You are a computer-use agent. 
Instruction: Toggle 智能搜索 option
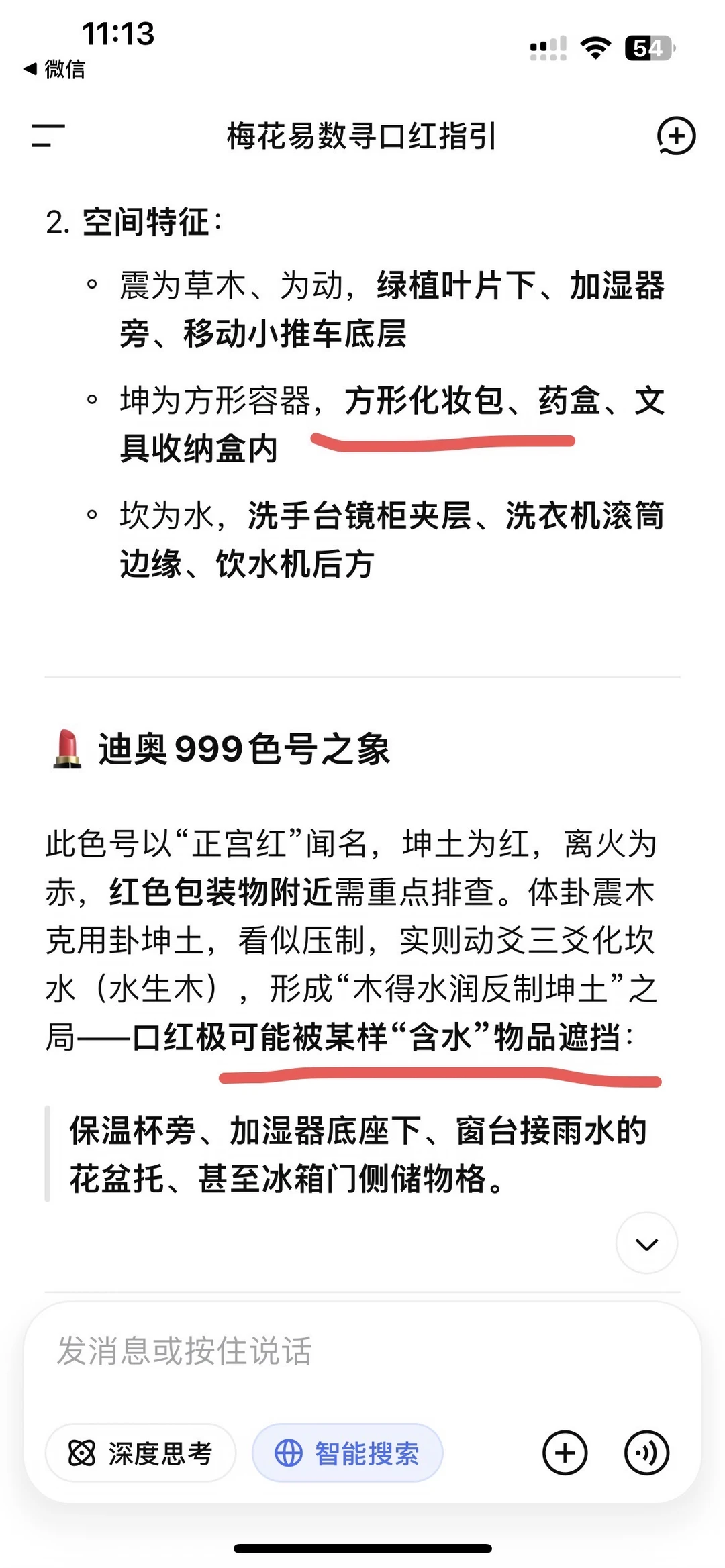347,1453
